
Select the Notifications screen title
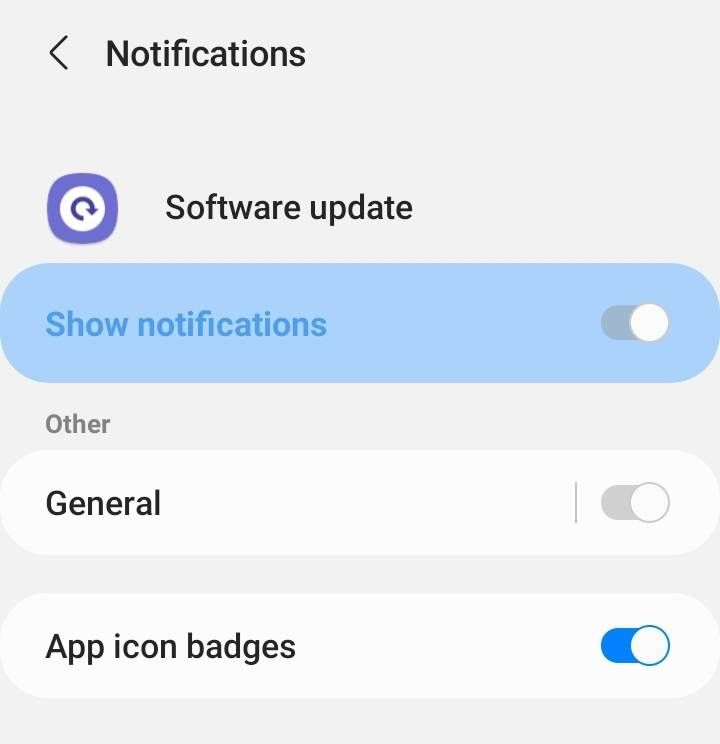tap(205, 53)
